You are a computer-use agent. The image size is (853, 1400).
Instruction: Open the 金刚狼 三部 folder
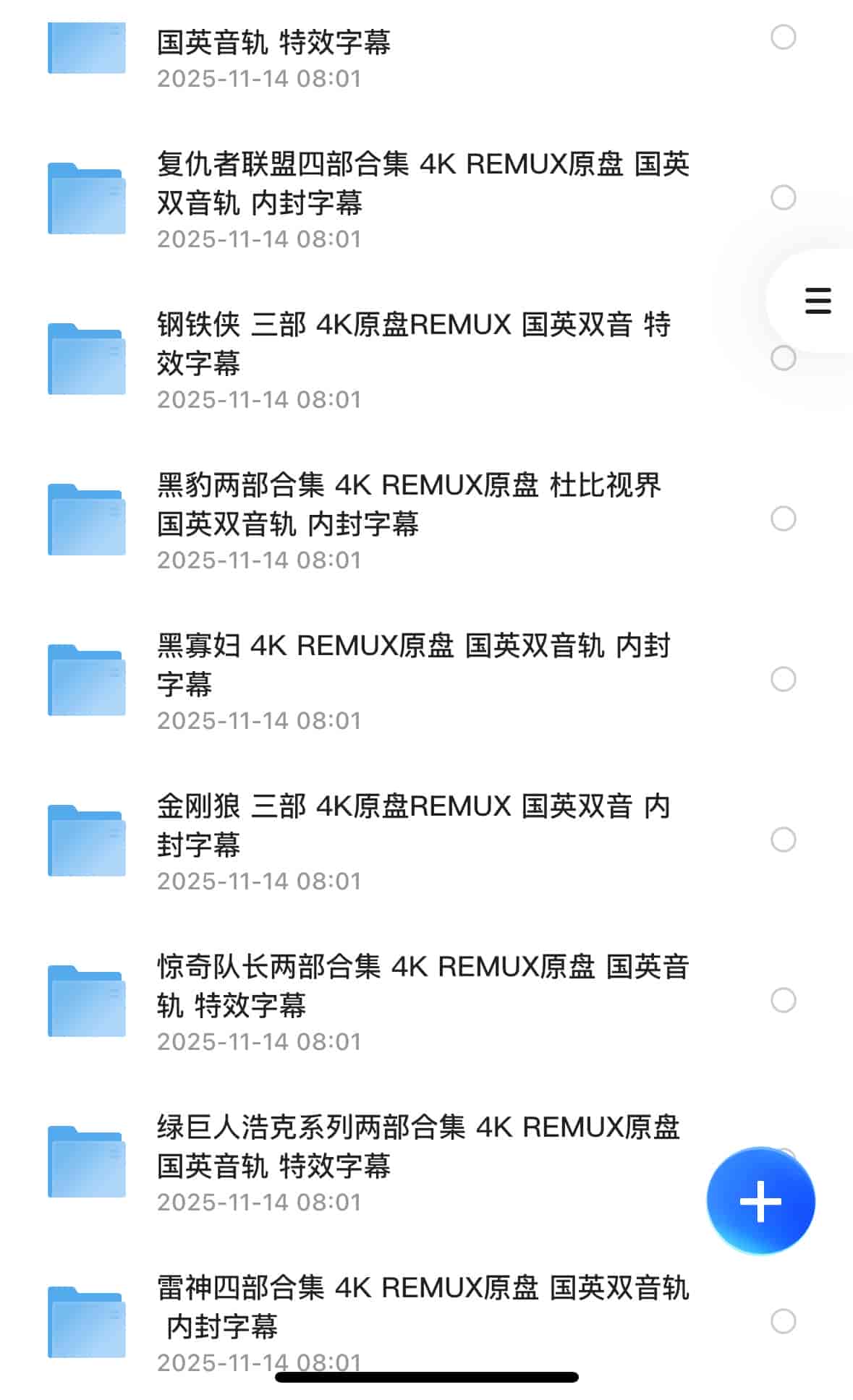413,826
